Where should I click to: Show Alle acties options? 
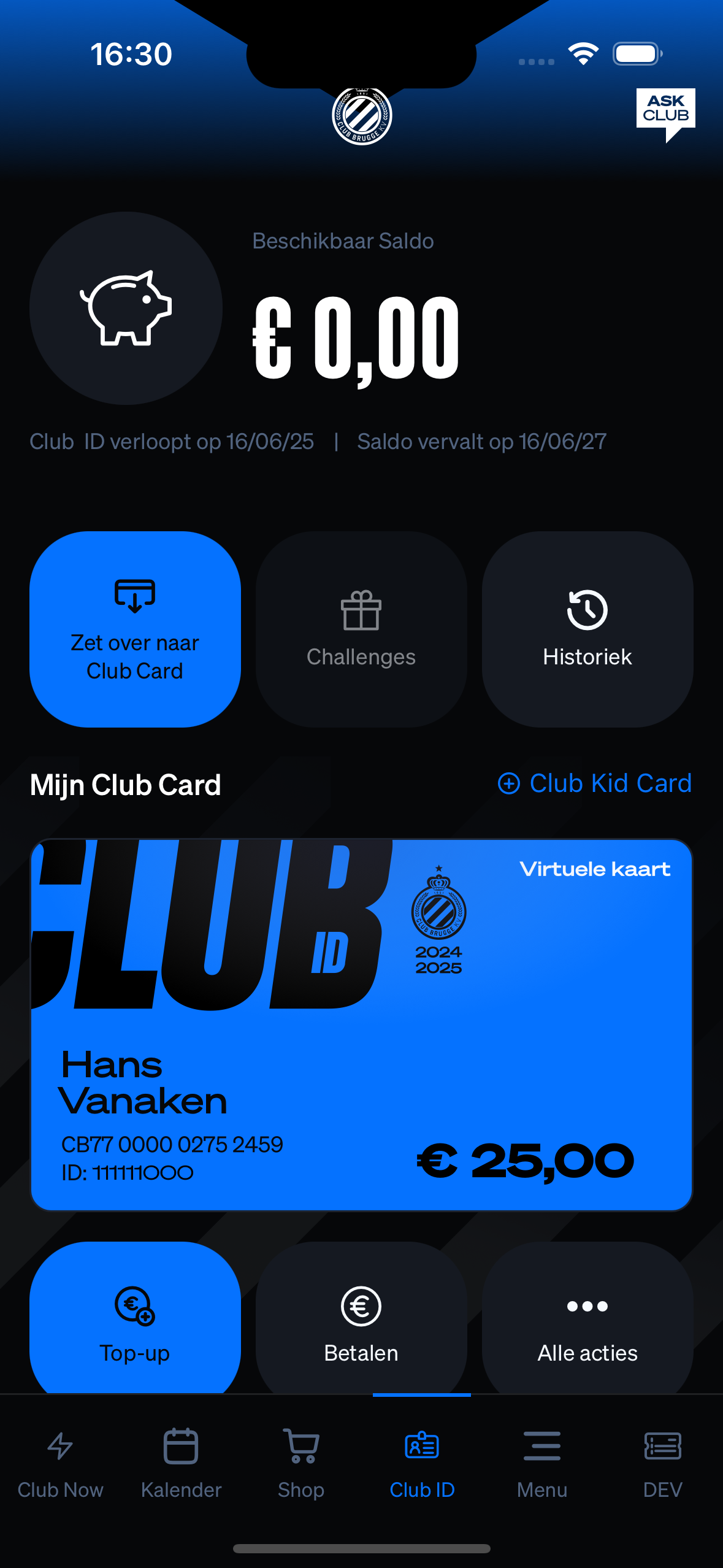tap(587, 1319)
